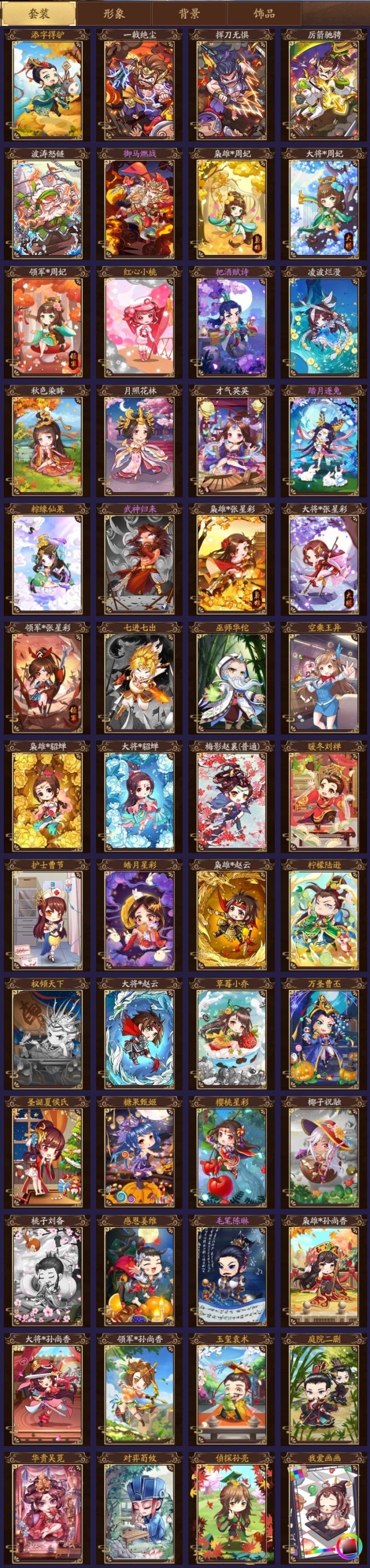
Task: Switch to the 形象 tab
Action: (x=113, y=13)
